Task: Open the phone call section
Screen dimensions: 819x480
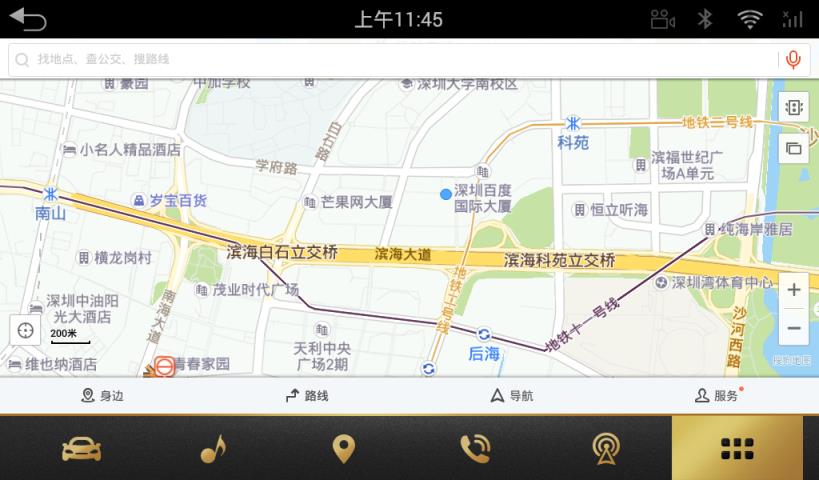Action: pos(474,449)
